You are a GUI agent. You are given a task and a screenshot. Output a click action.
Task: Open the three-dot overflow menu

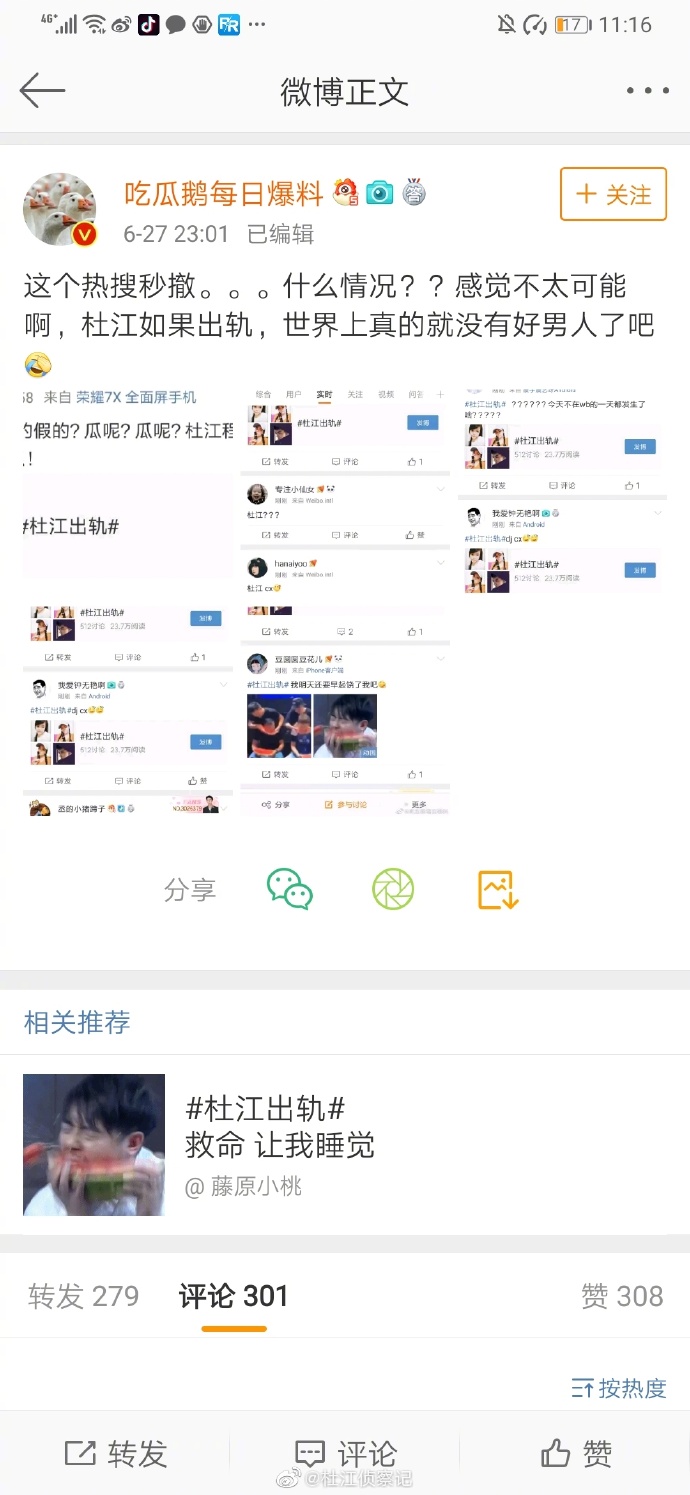point(647,91)
